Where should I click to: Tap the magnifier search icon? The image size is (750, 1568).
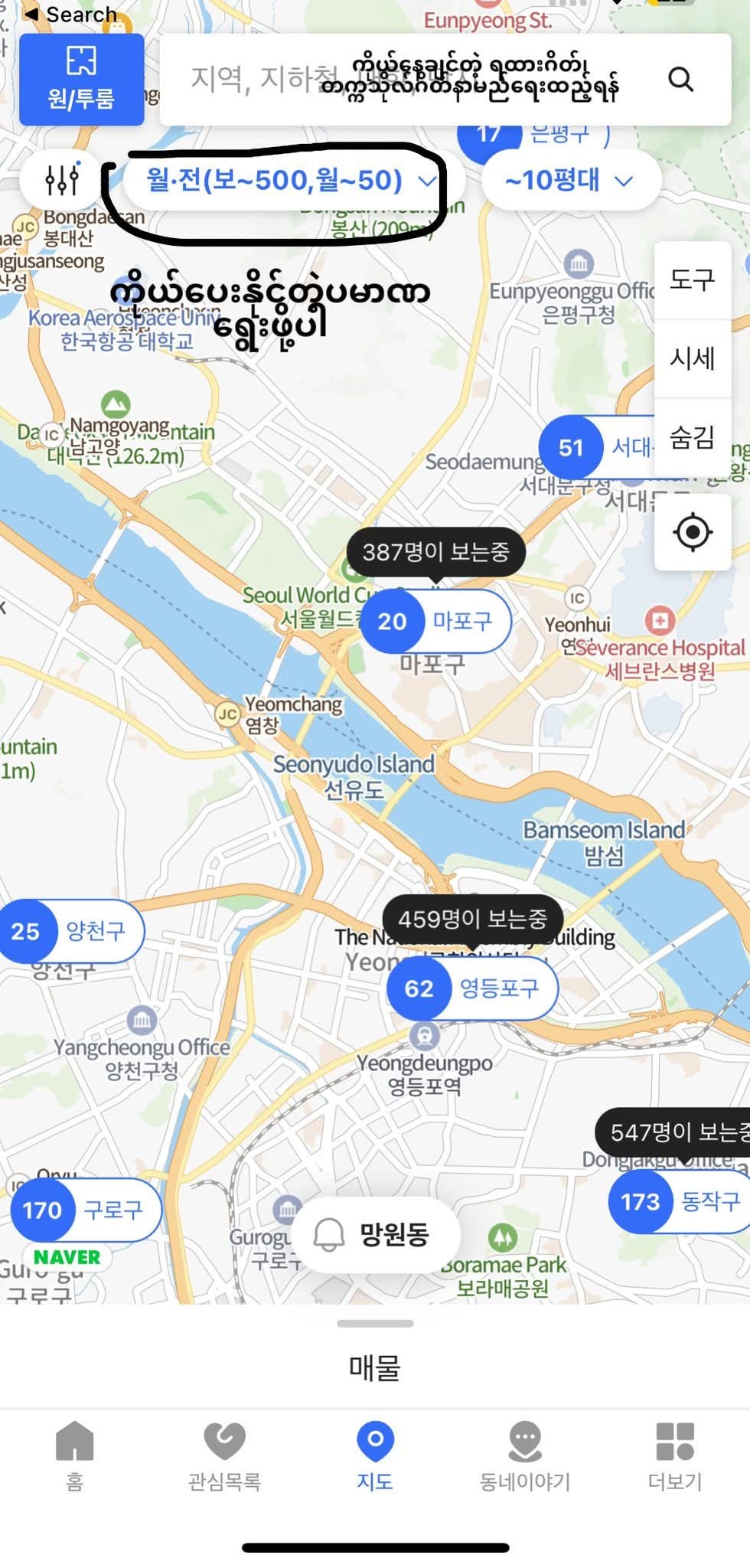pos(680,79)
